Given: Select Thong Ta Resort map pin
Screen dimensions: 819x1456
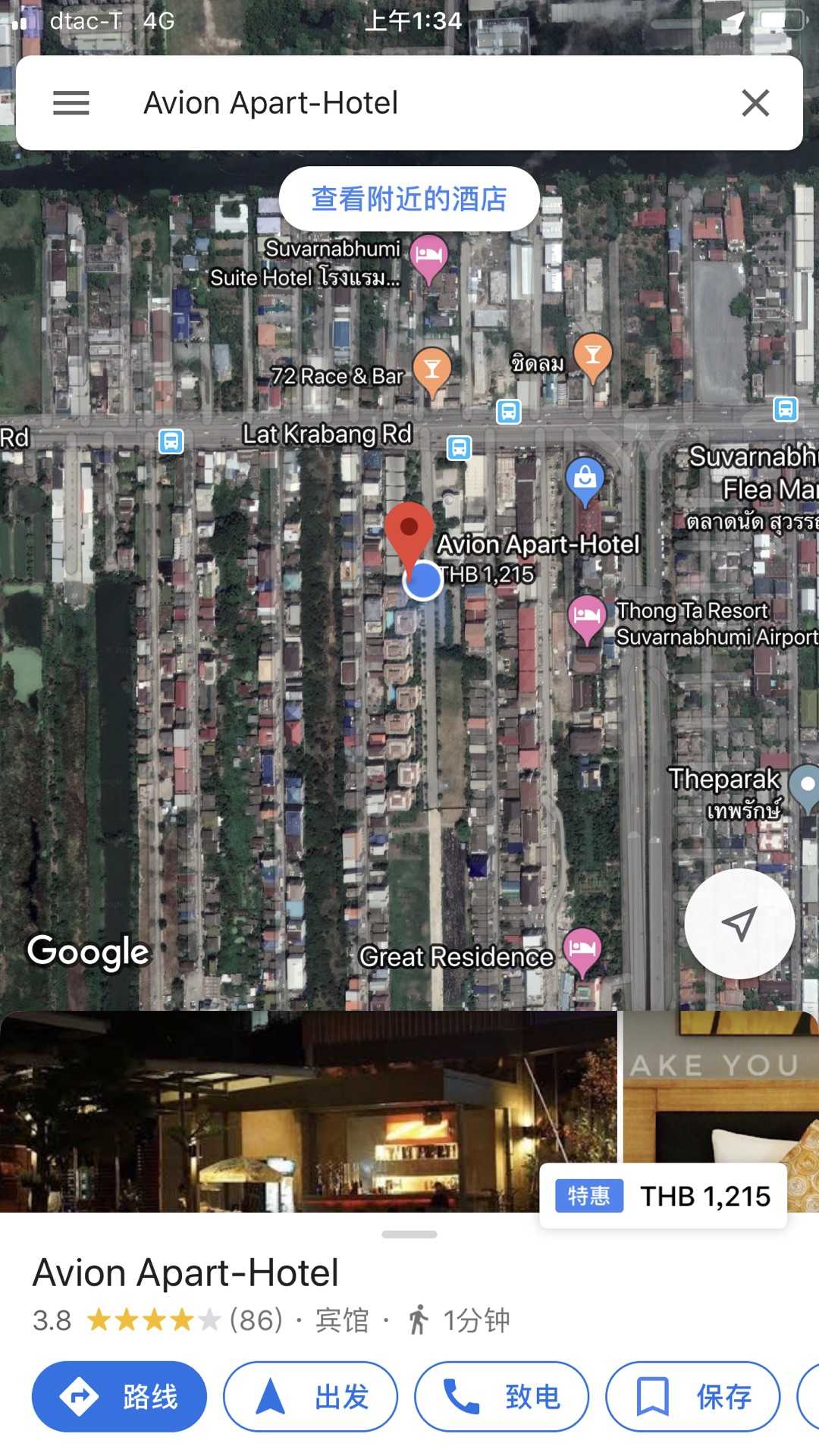Looking at the screenshot, I should (586, 616).
